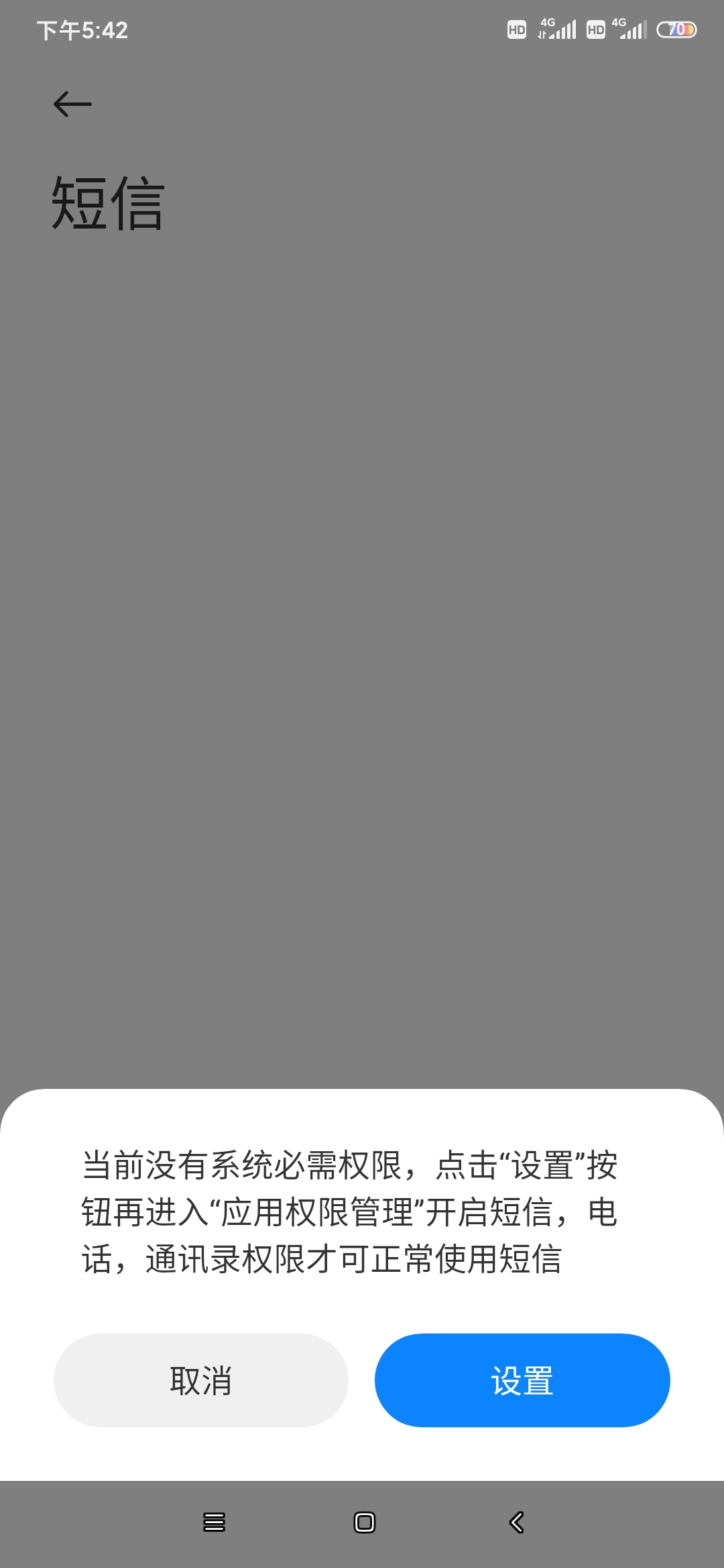Cancel the permission dialog with 取消
Screen dimensions: 724x1568
[200, 1380]
